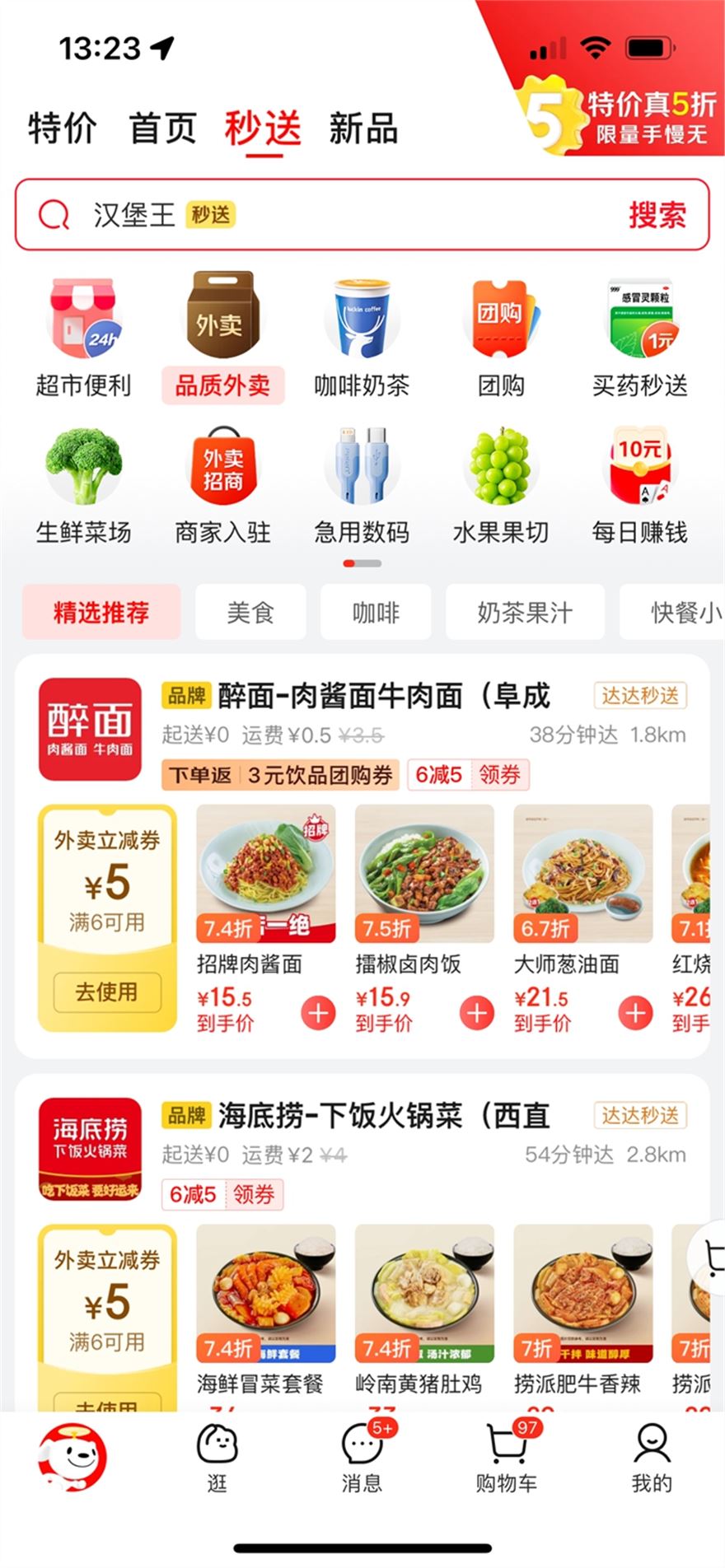725x1568 pixels.
Task: Select the 美食 filter chip
Action: click(x=250, y=612)
